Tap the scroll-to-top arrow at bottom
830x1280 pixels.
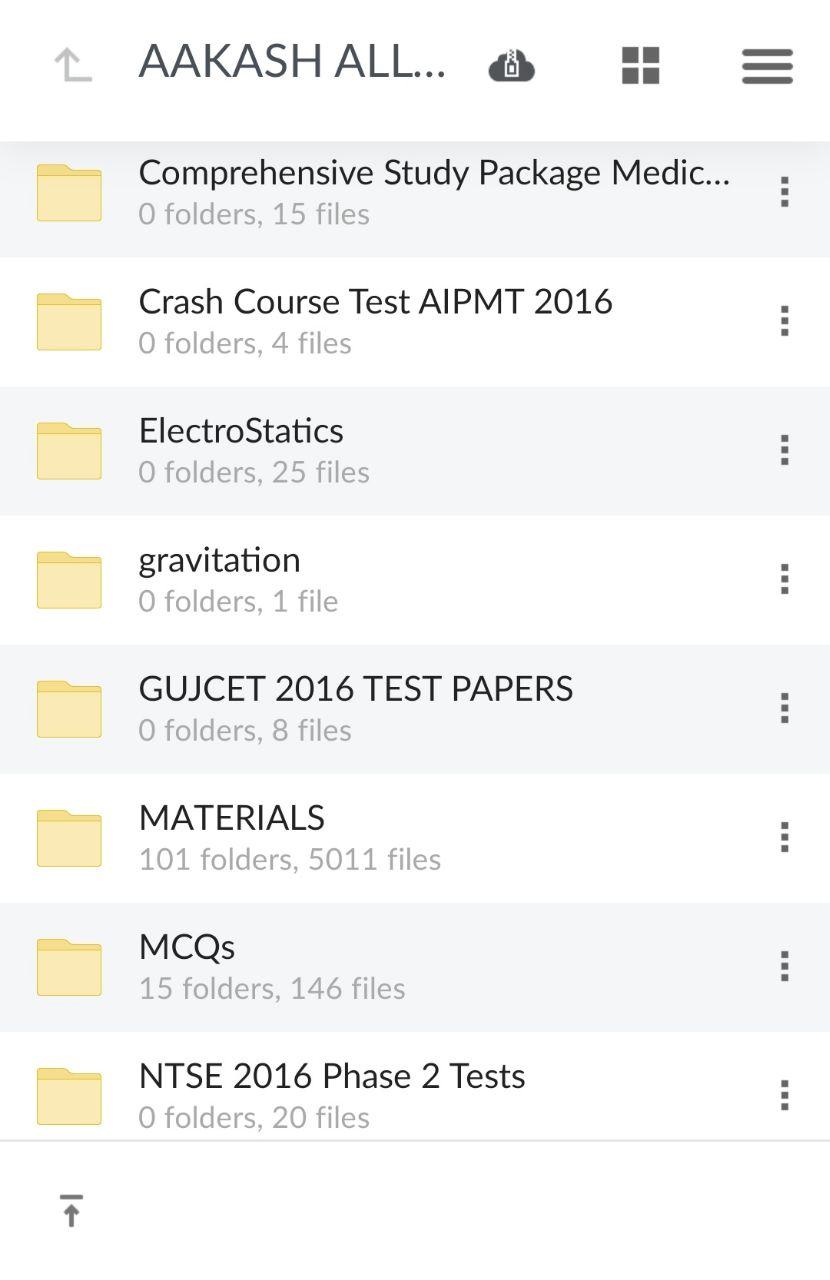click(71, 1211)
